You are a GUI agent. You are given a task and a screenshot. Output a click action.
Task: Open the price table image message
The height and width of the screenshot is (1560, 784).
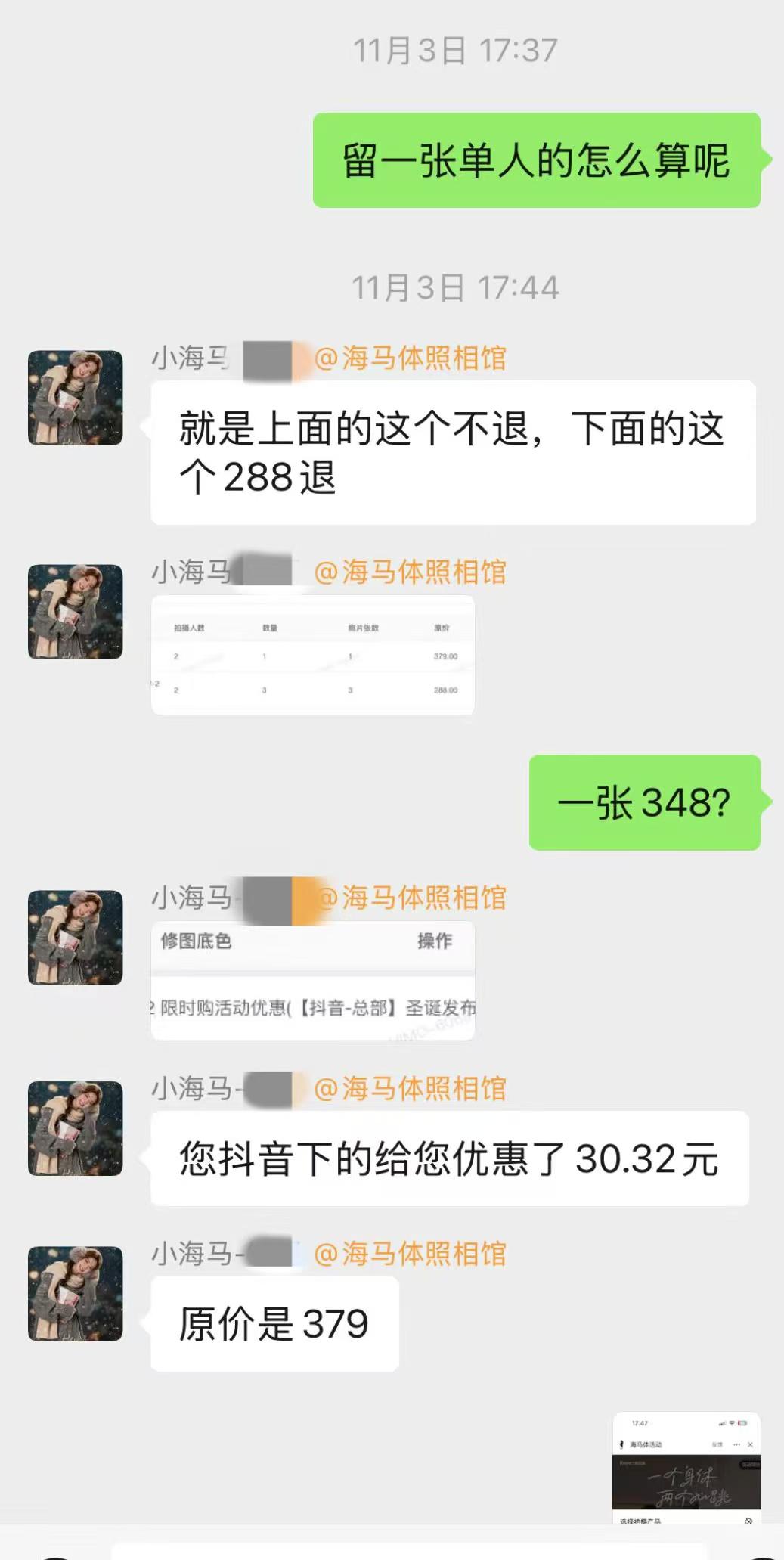tap(313, 655)
